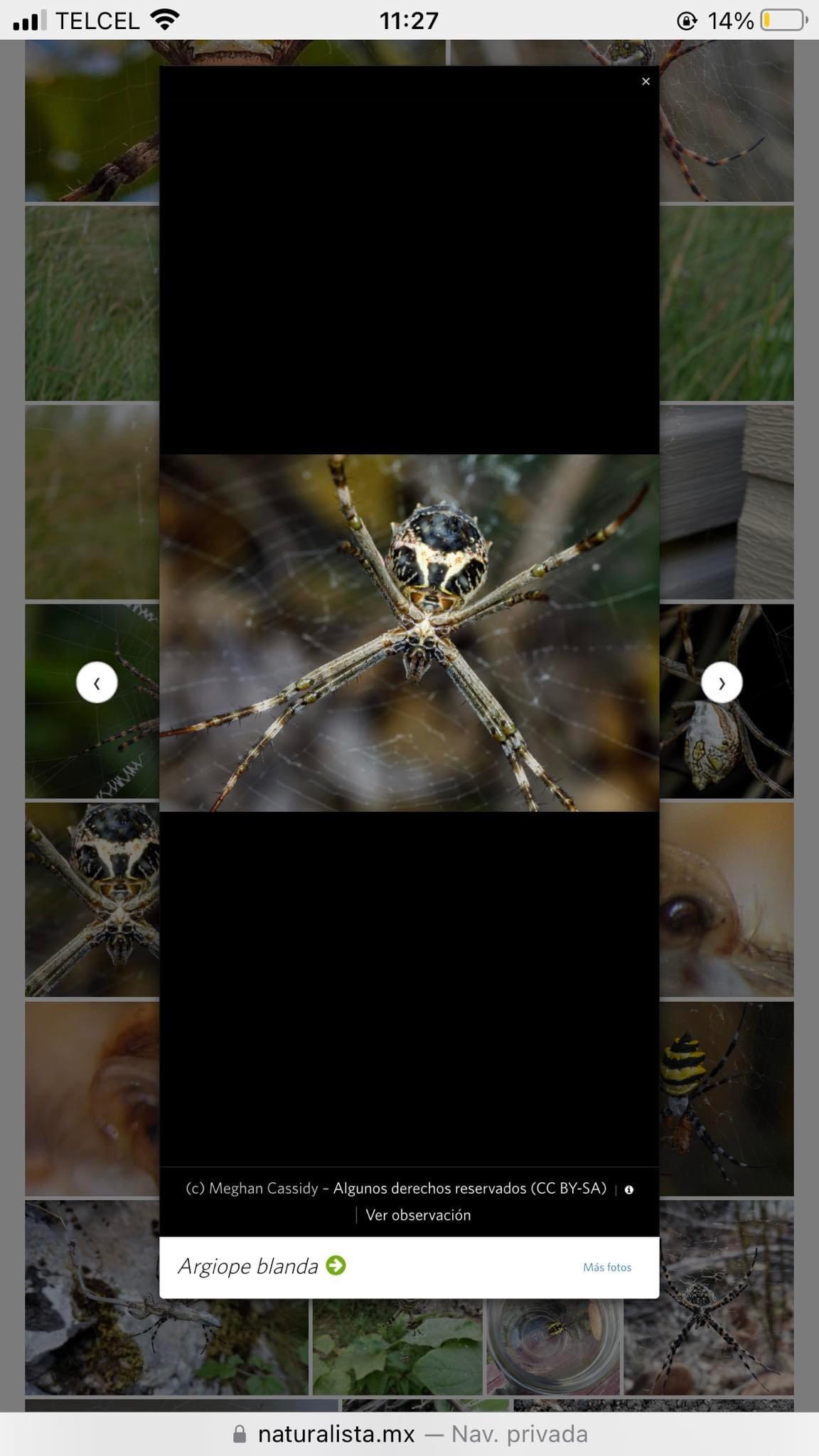The height and width of the screenshot is (1456, 819).
Task: Go to the previous photo
Action: [x=97, y=682]
